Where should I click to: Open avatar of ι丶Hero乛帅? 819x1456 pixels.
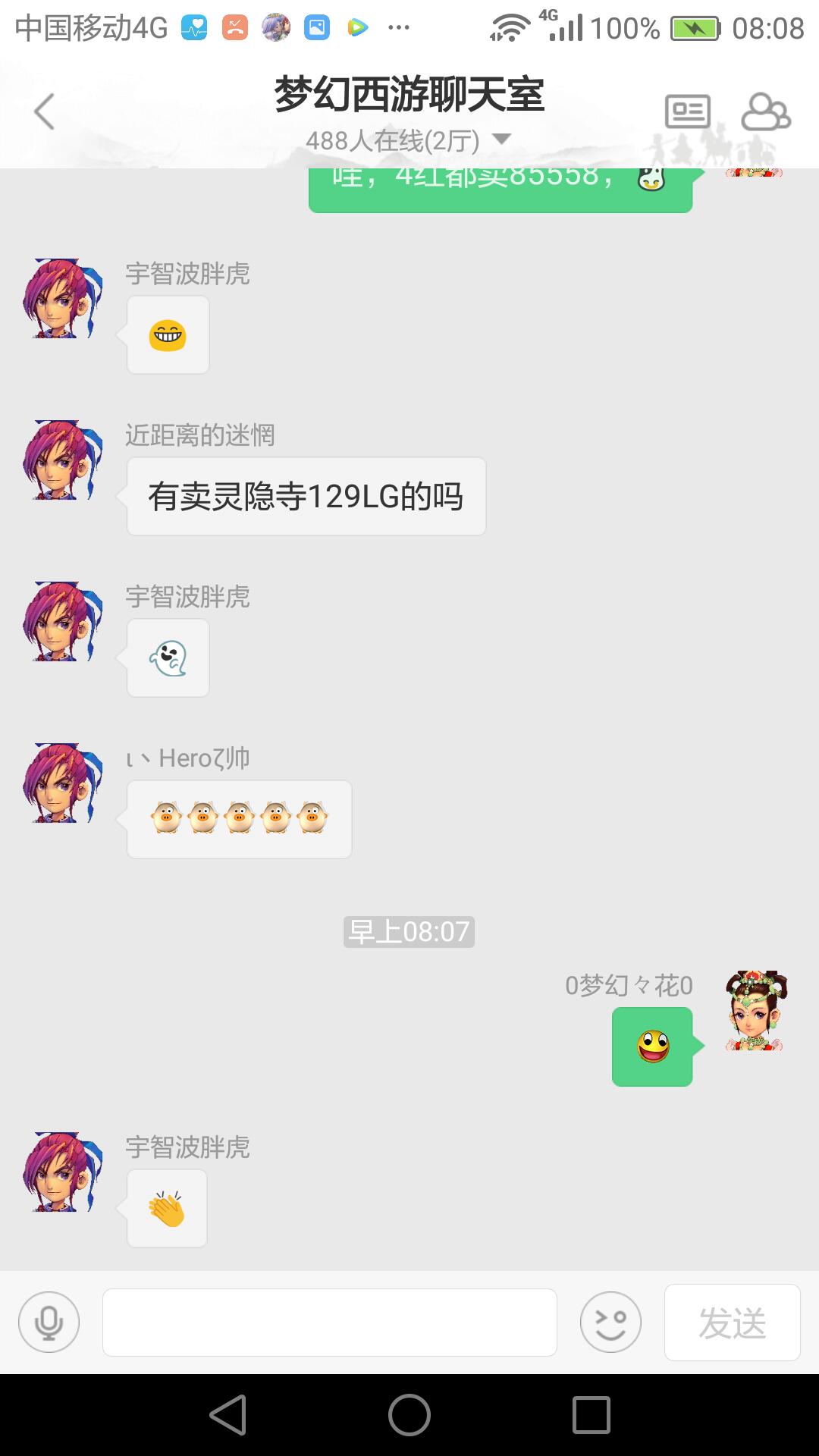click(x=62, y=783)
